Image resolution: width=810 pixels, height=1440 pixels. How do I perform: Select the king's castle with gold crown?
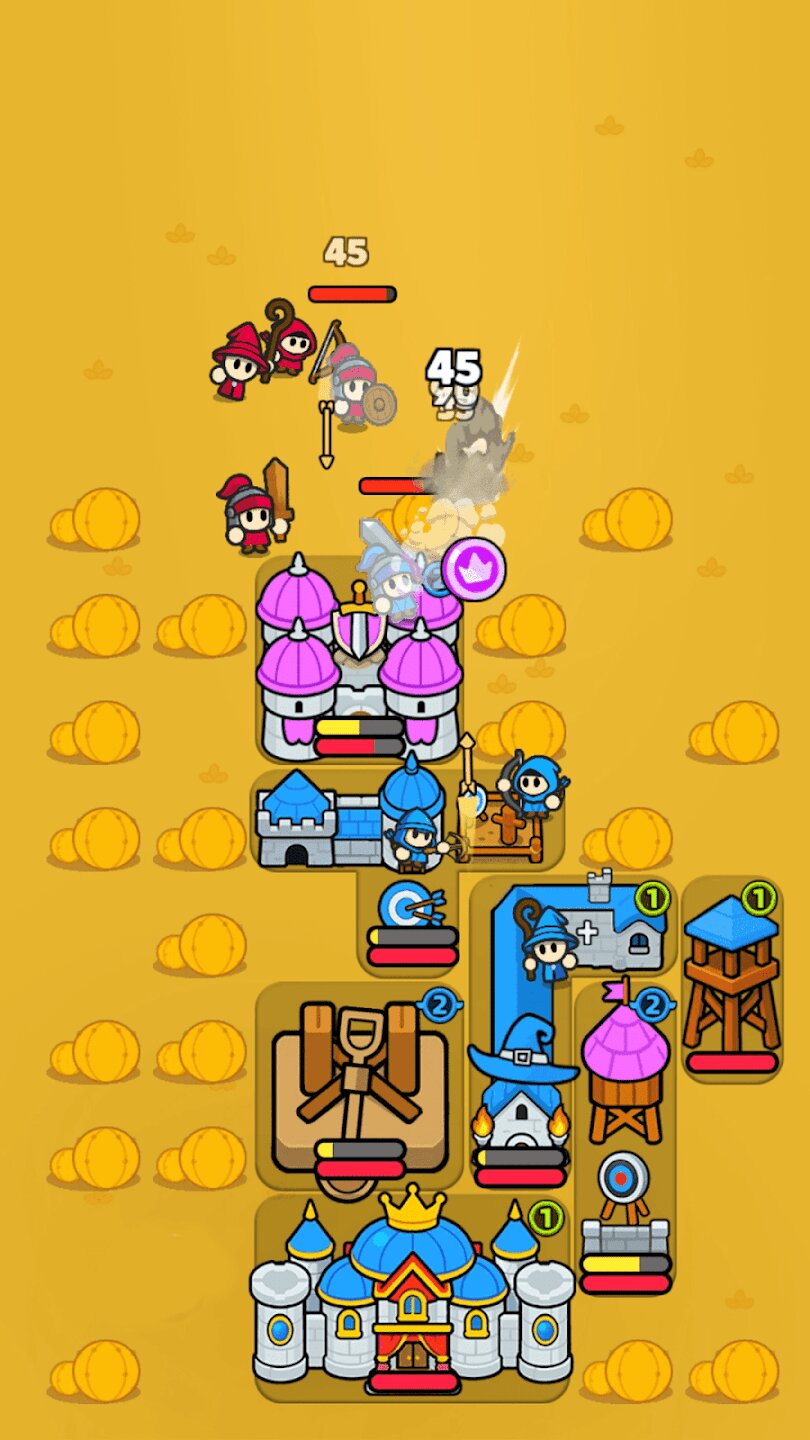click(412, 1290)
